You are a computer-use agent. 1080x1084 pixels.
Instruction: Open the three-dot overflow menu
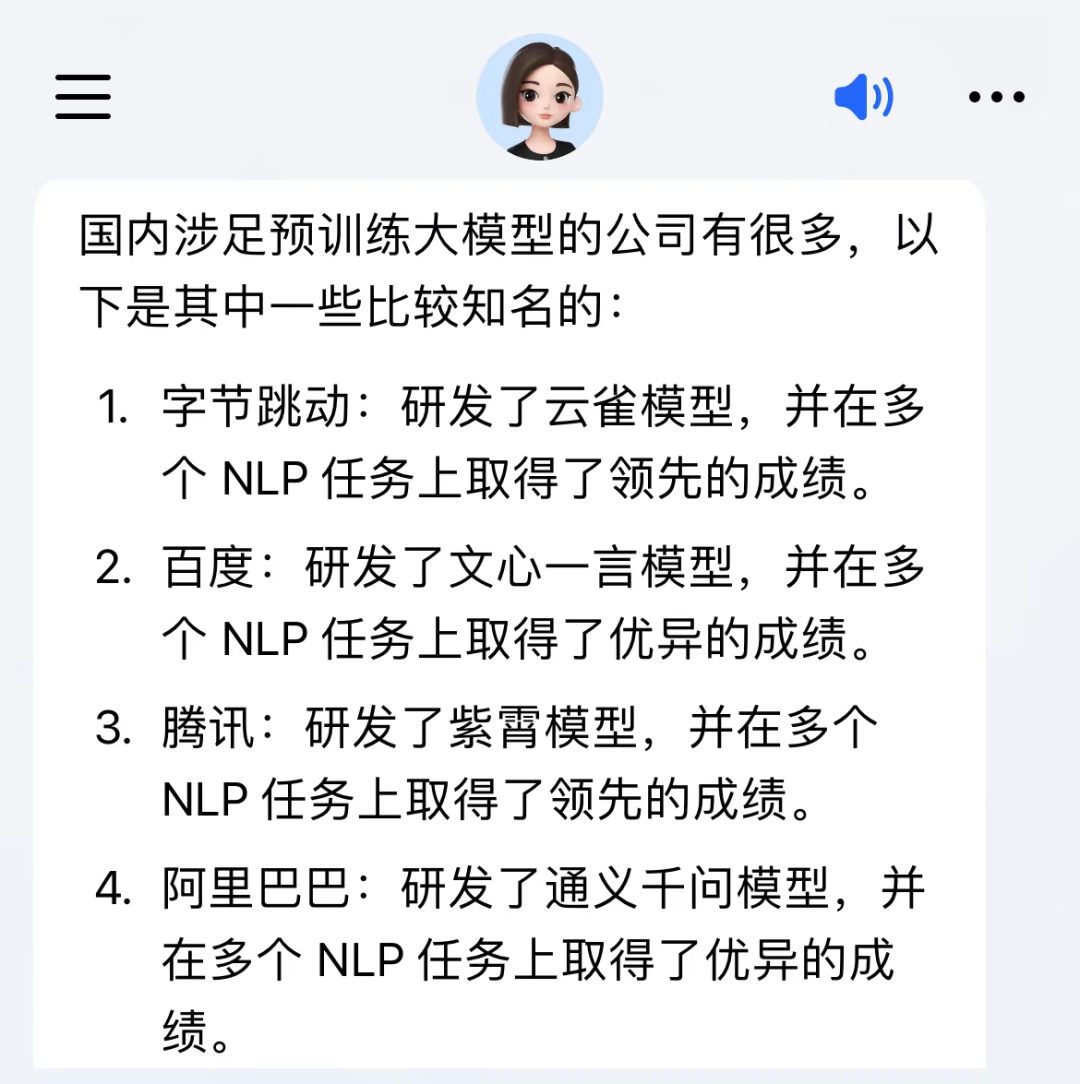click(x=997, y=97)
